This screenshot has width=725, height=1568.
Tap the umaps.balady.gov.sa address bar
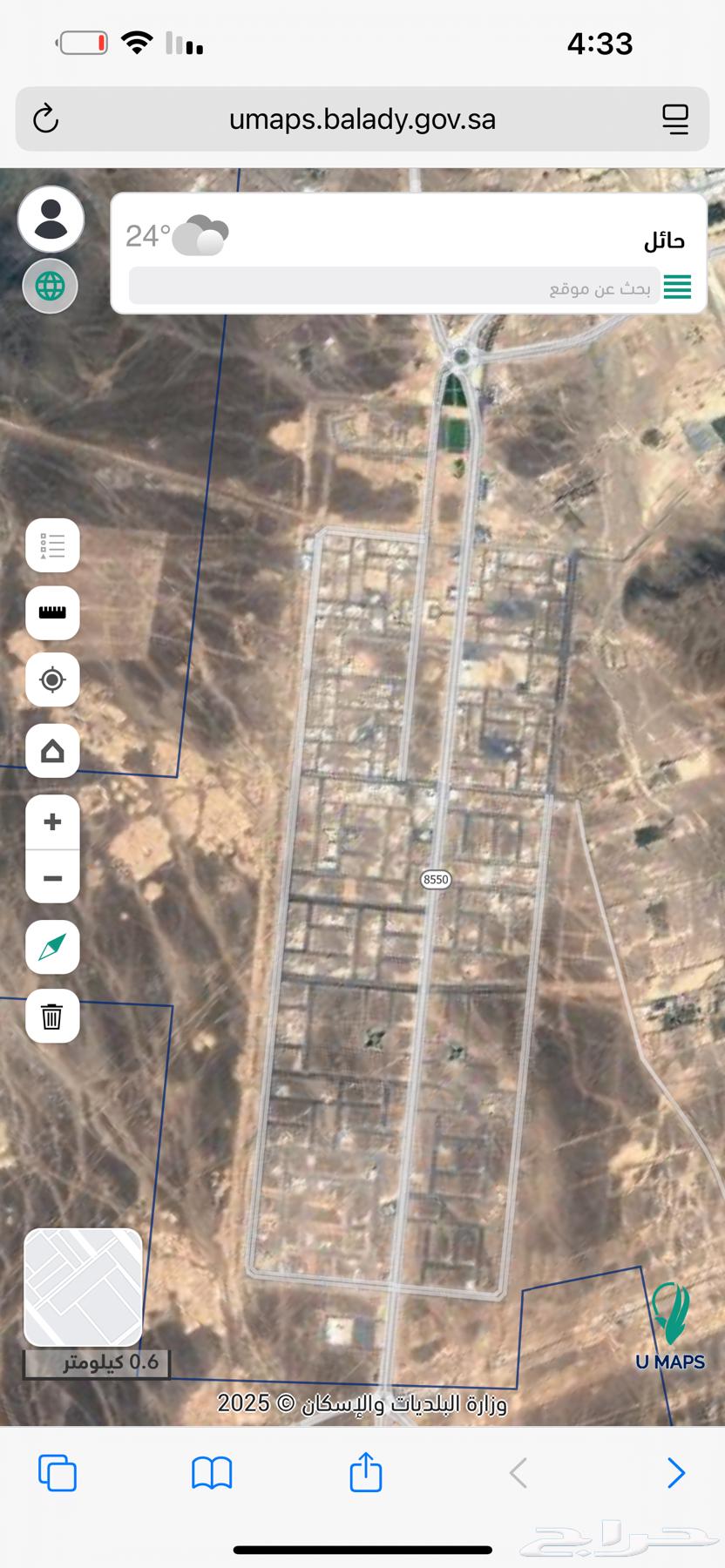point(362,118)
